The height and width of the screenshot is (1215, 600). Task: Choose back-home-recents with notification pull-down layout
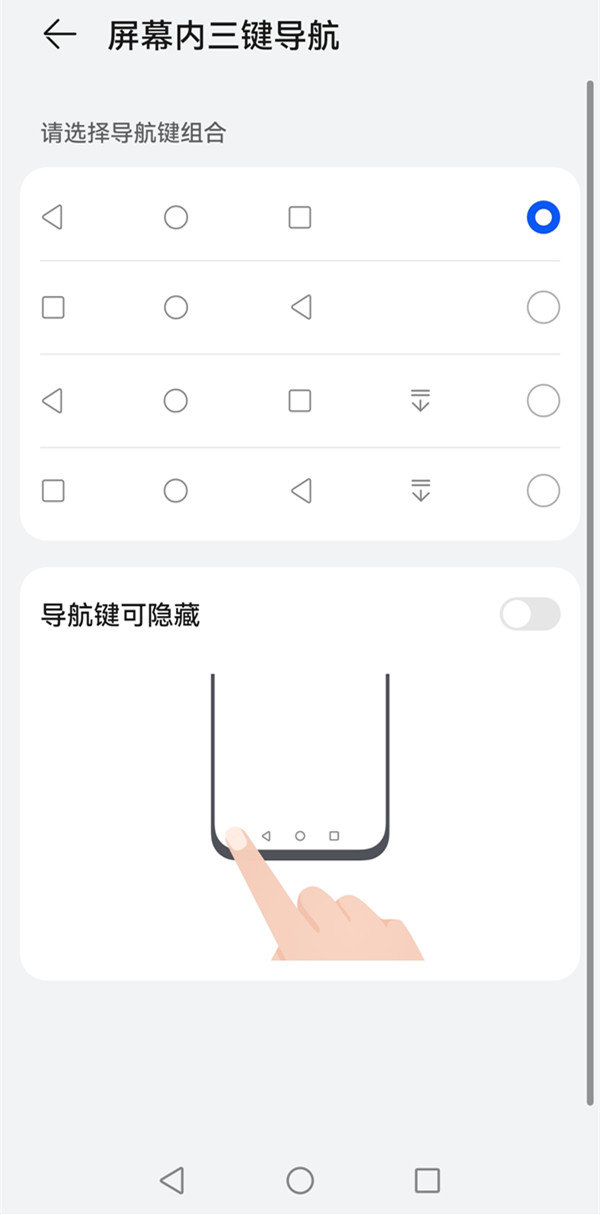(543, 401)
